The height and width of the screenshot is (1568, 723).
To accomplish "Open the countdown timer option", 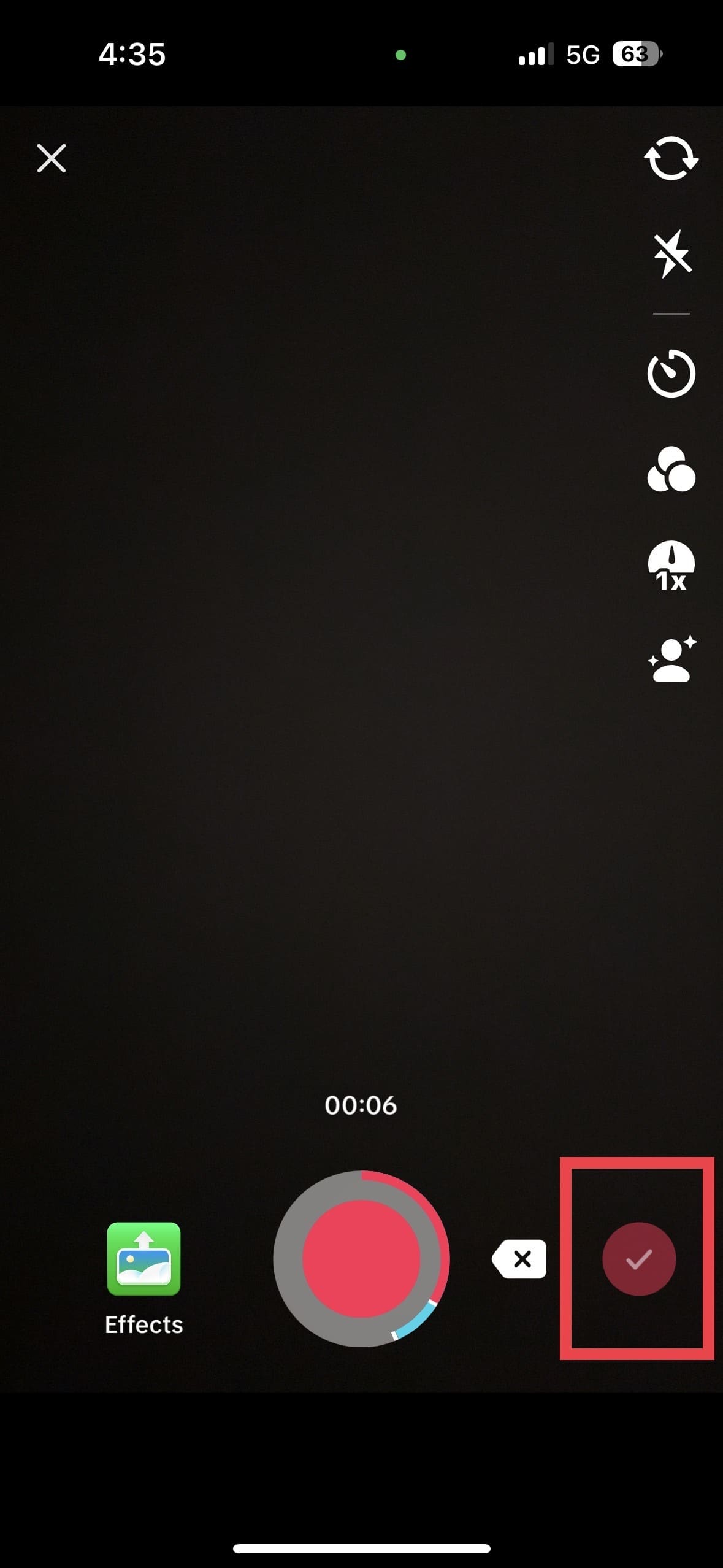I will (x=671, y=373).
